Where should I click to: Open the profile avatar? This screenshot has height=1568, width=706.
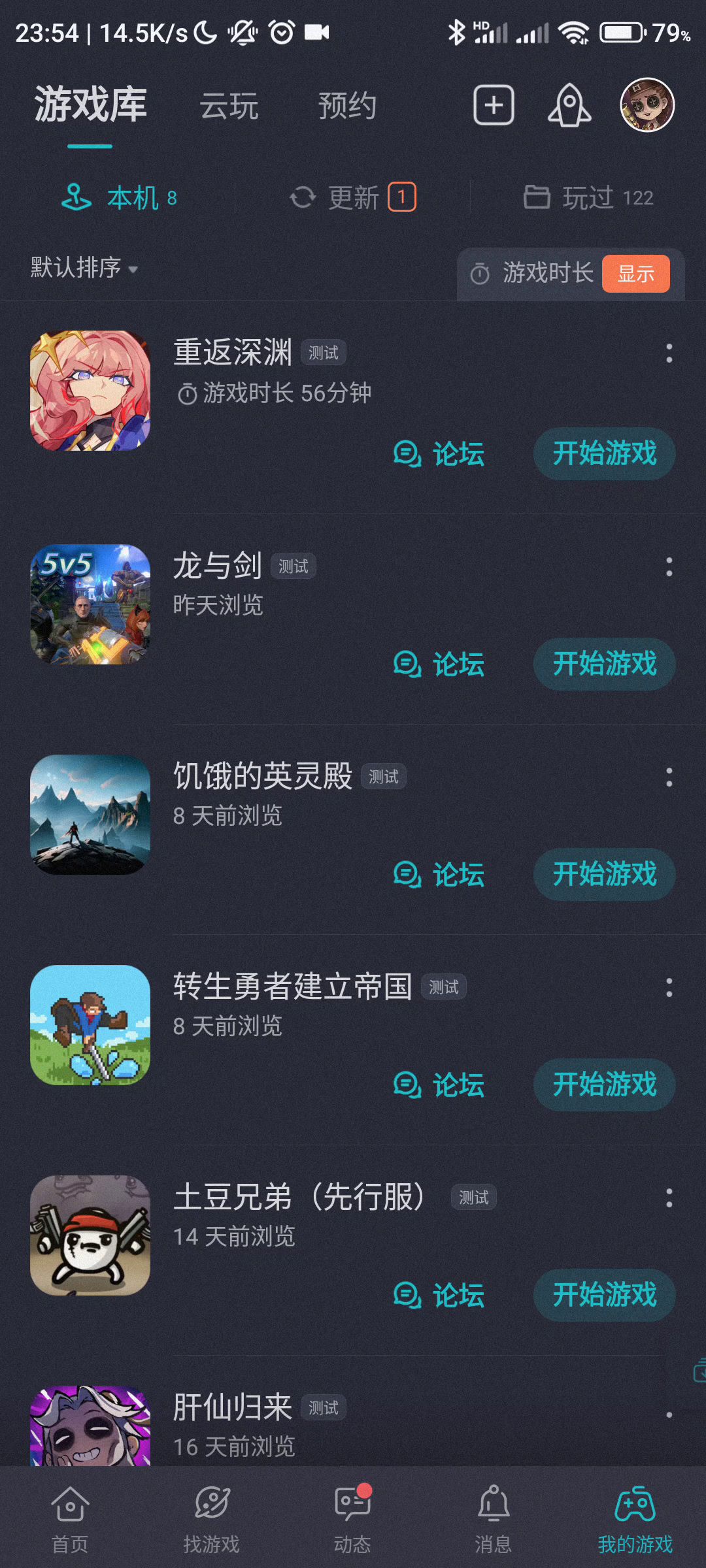pyautogui.click(x=647, y=105)
